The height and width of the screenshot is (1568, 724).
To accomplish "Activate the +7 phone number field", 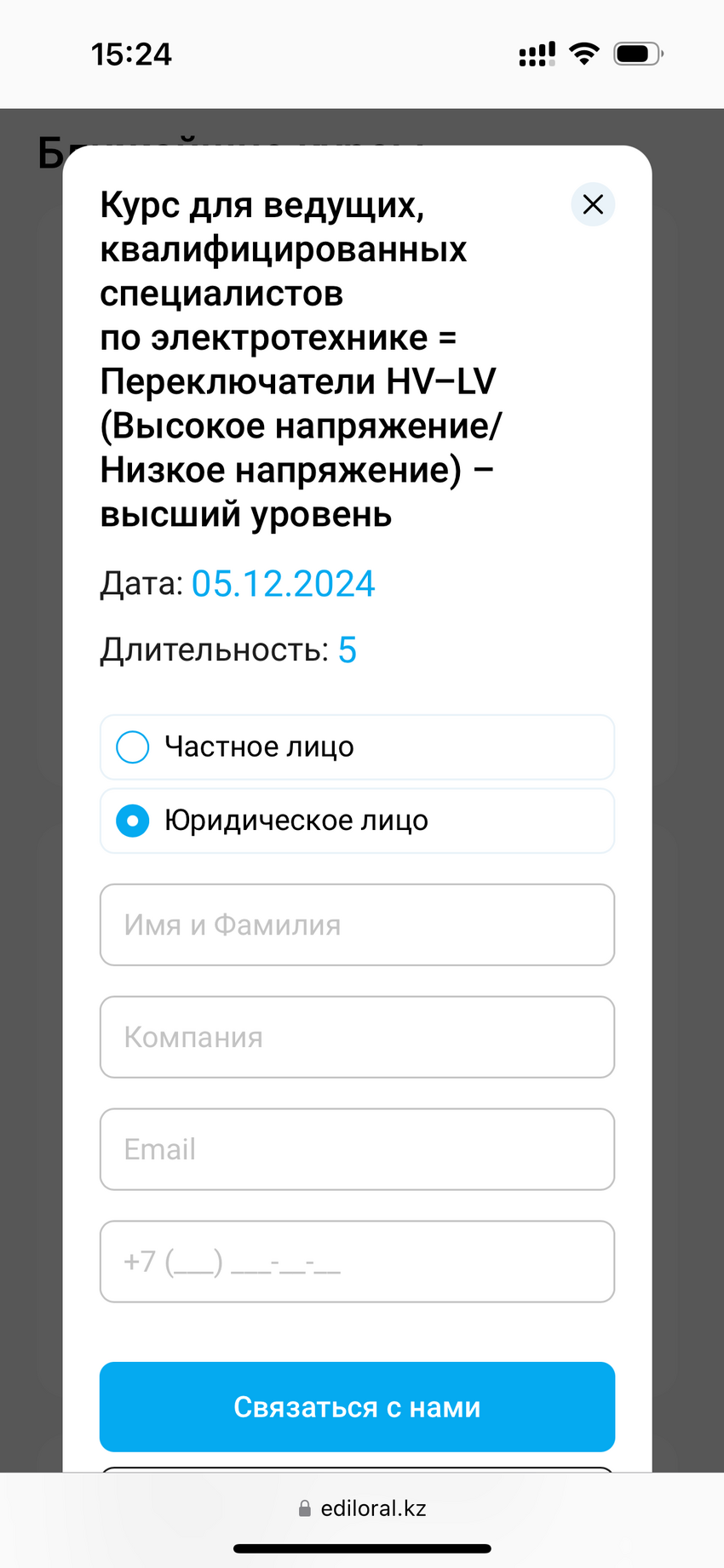I will pyautogui.click(x=357, y=1262).
